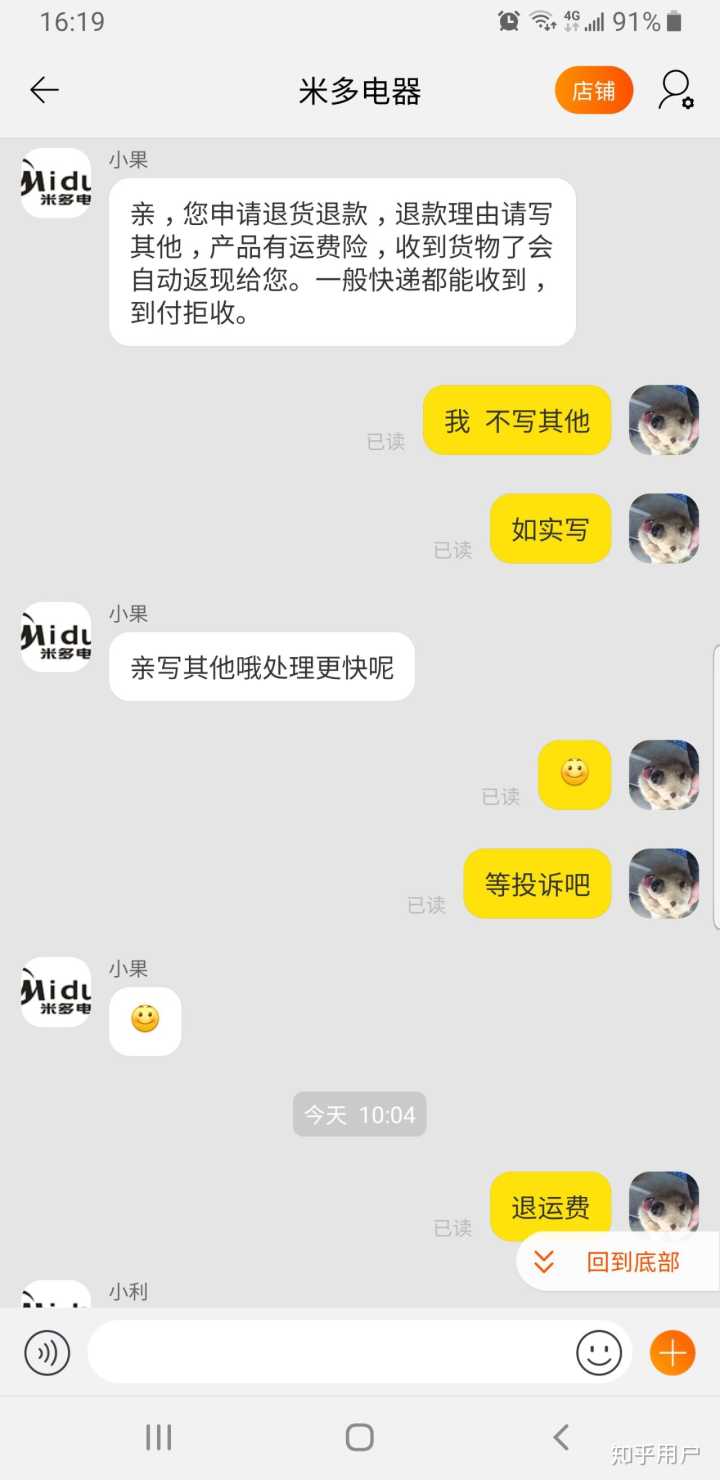The width and height of the screenshot is (720, 1480).
Task: Open the 店铺 shop button
Action: tap(594, 90)
